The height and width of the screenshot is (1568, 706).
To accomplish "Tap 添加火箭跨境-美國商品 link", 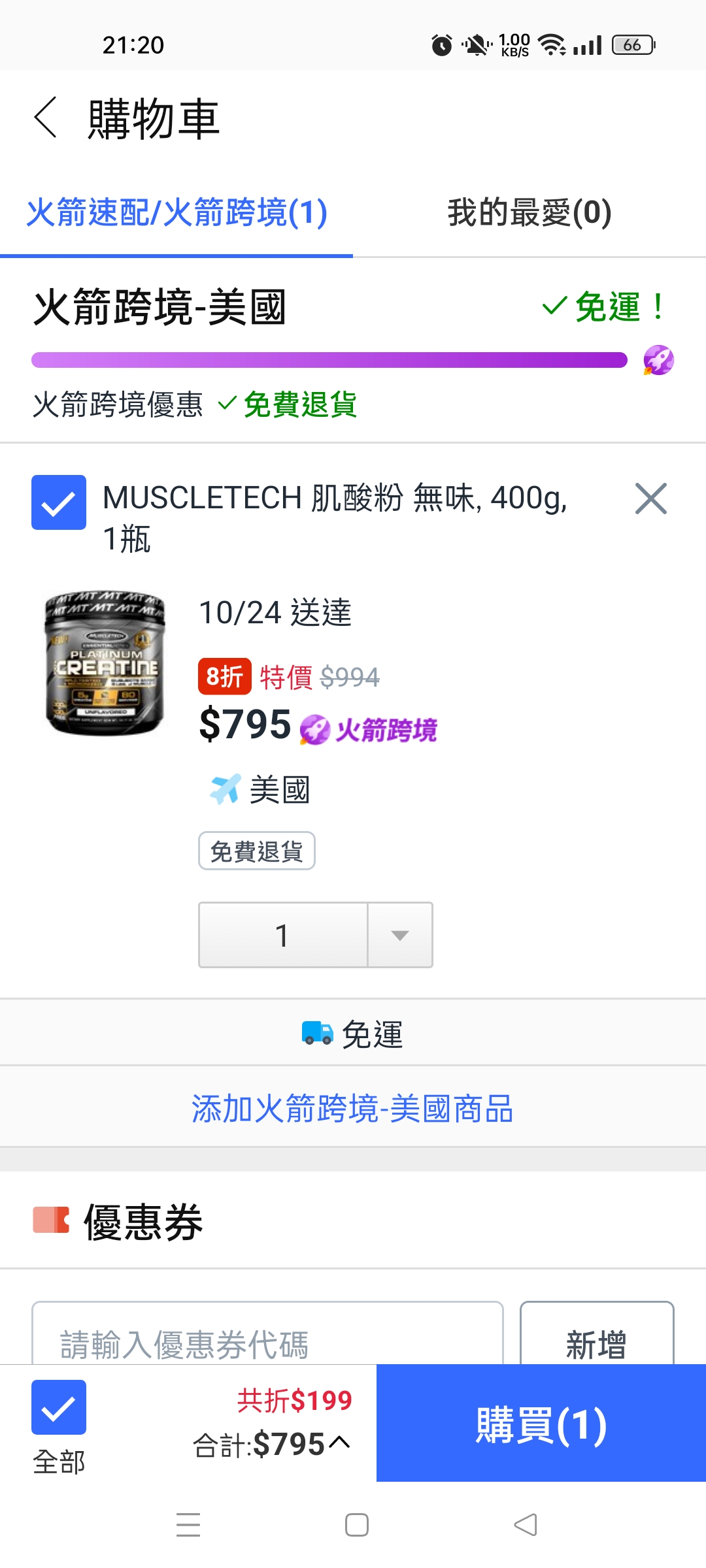I will pyautogui.click(x=352, y=1109).
